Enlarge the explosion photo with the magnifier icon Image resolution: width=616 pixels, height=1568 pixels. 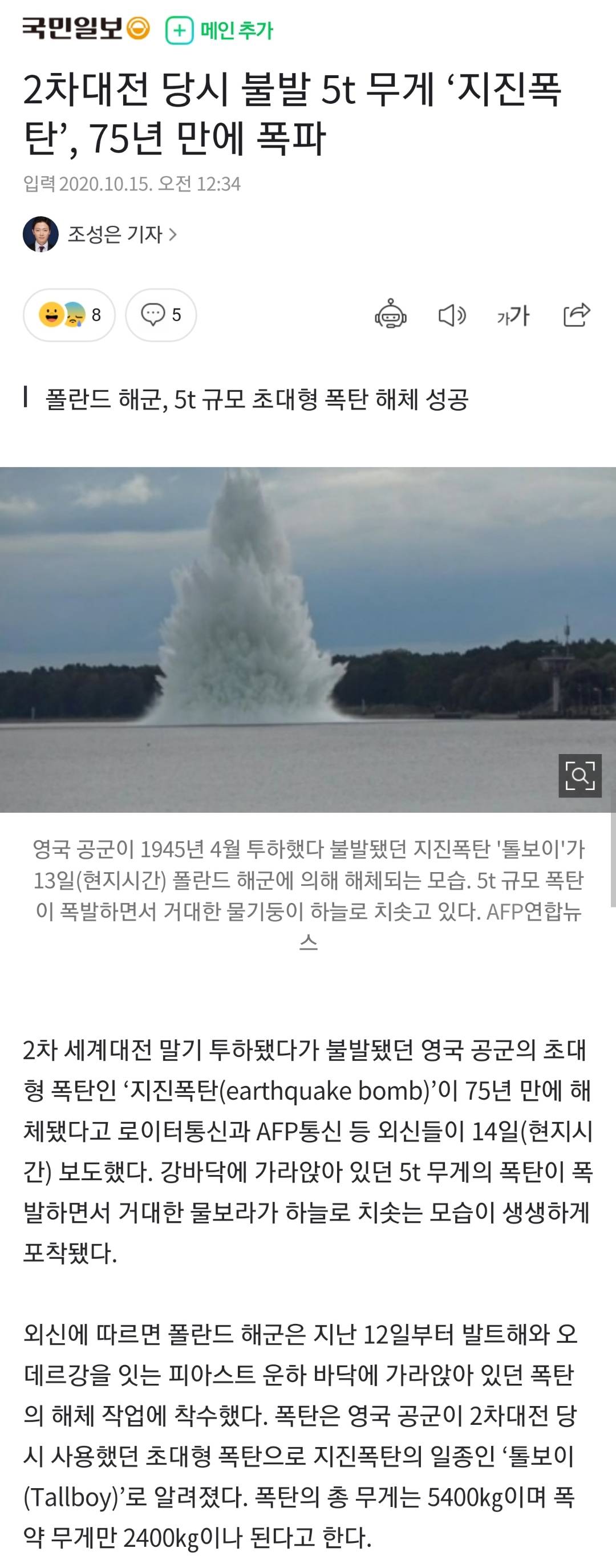pyautogui.click(x=579, y=776)
